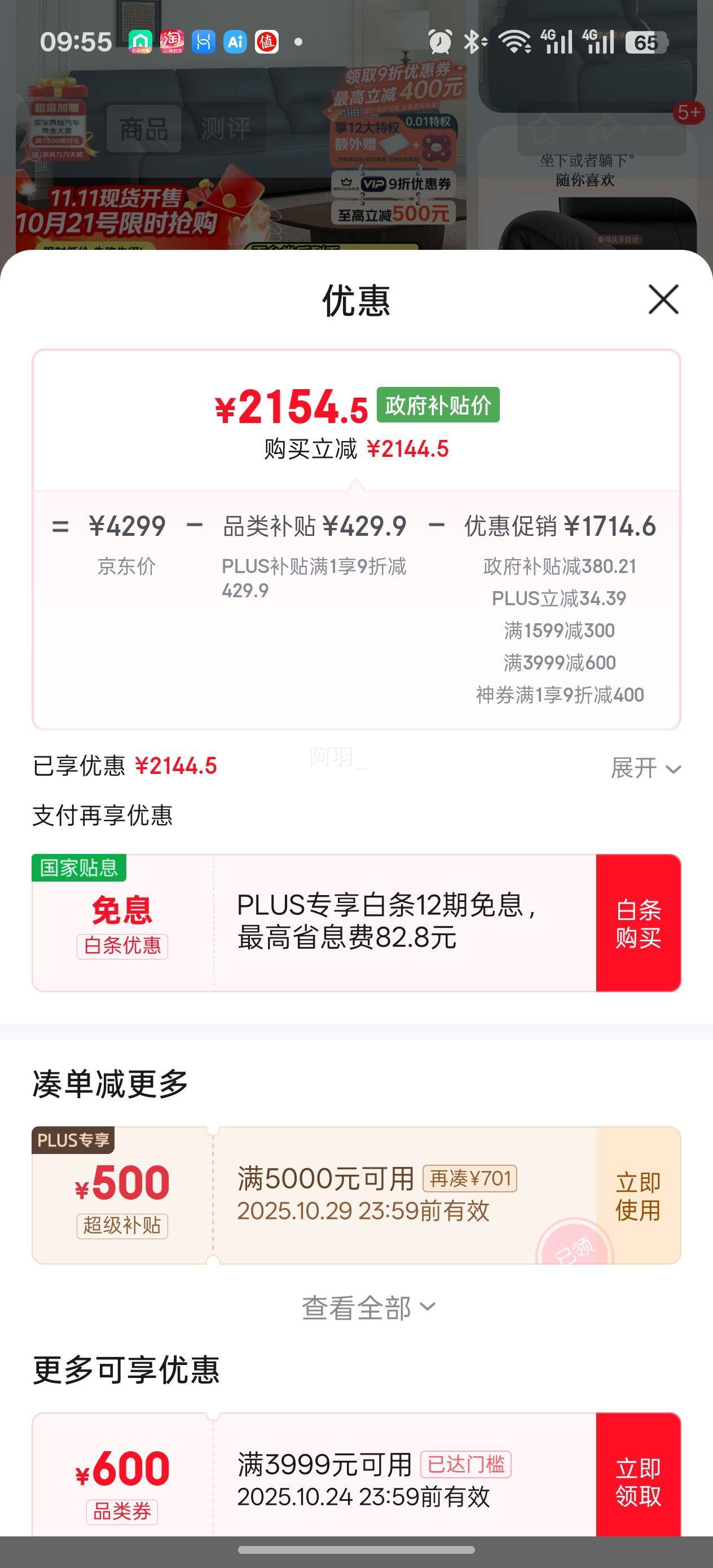
Task: Use the ¥500 PLUS专享 coupon with 立即使用
Action: 638,1196
